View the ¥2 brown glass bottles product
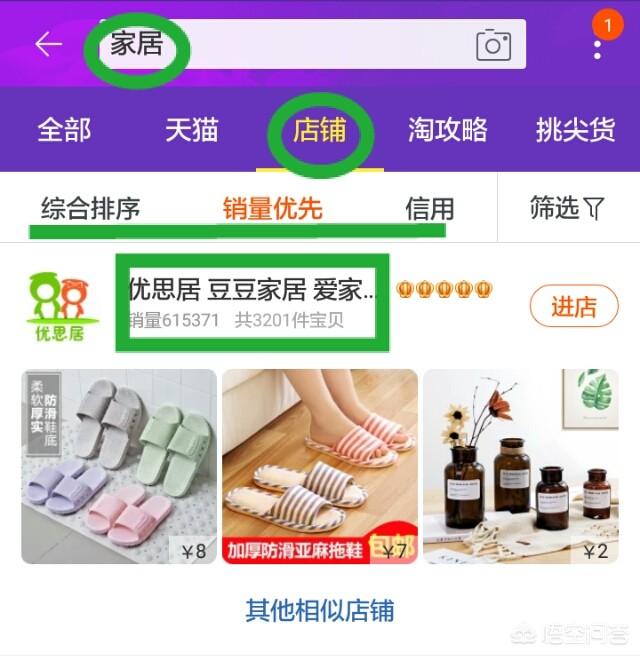Screen dimensions: 640x656 pos(520,466)
